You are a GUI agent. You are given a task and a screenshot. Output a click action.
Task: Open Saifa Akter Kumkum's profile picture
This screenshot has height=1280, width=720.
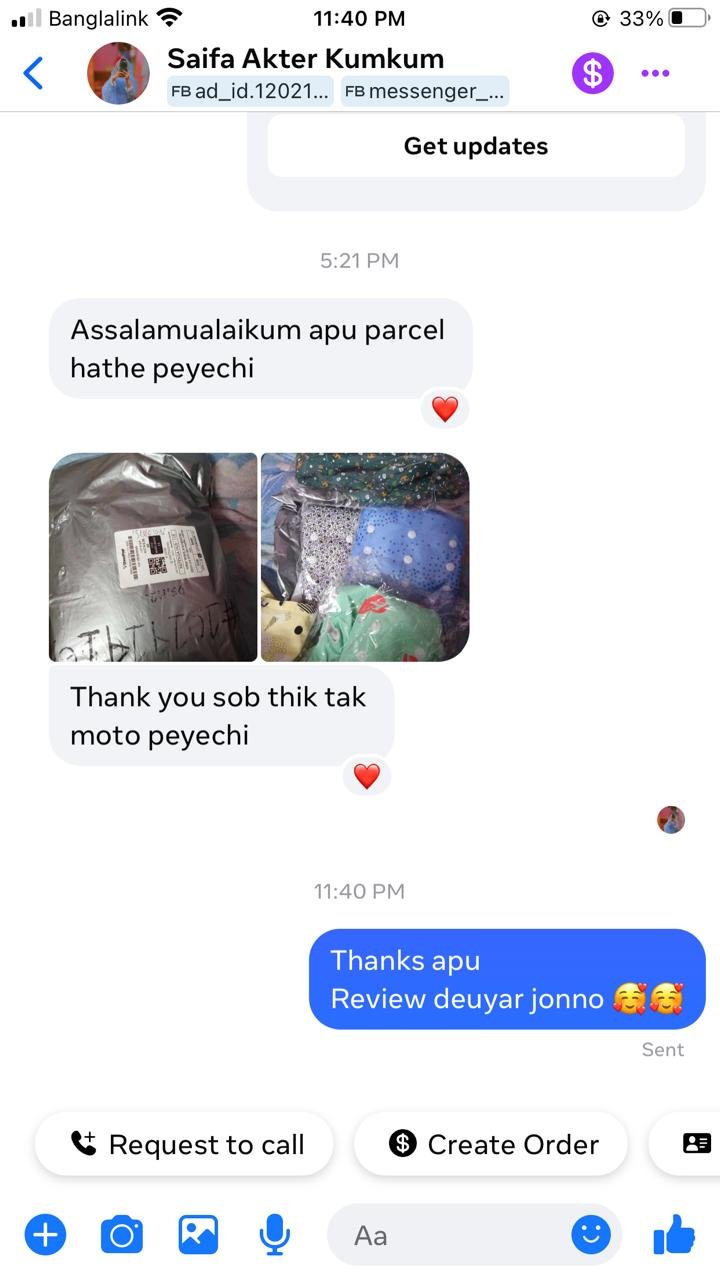pos(118,73)
